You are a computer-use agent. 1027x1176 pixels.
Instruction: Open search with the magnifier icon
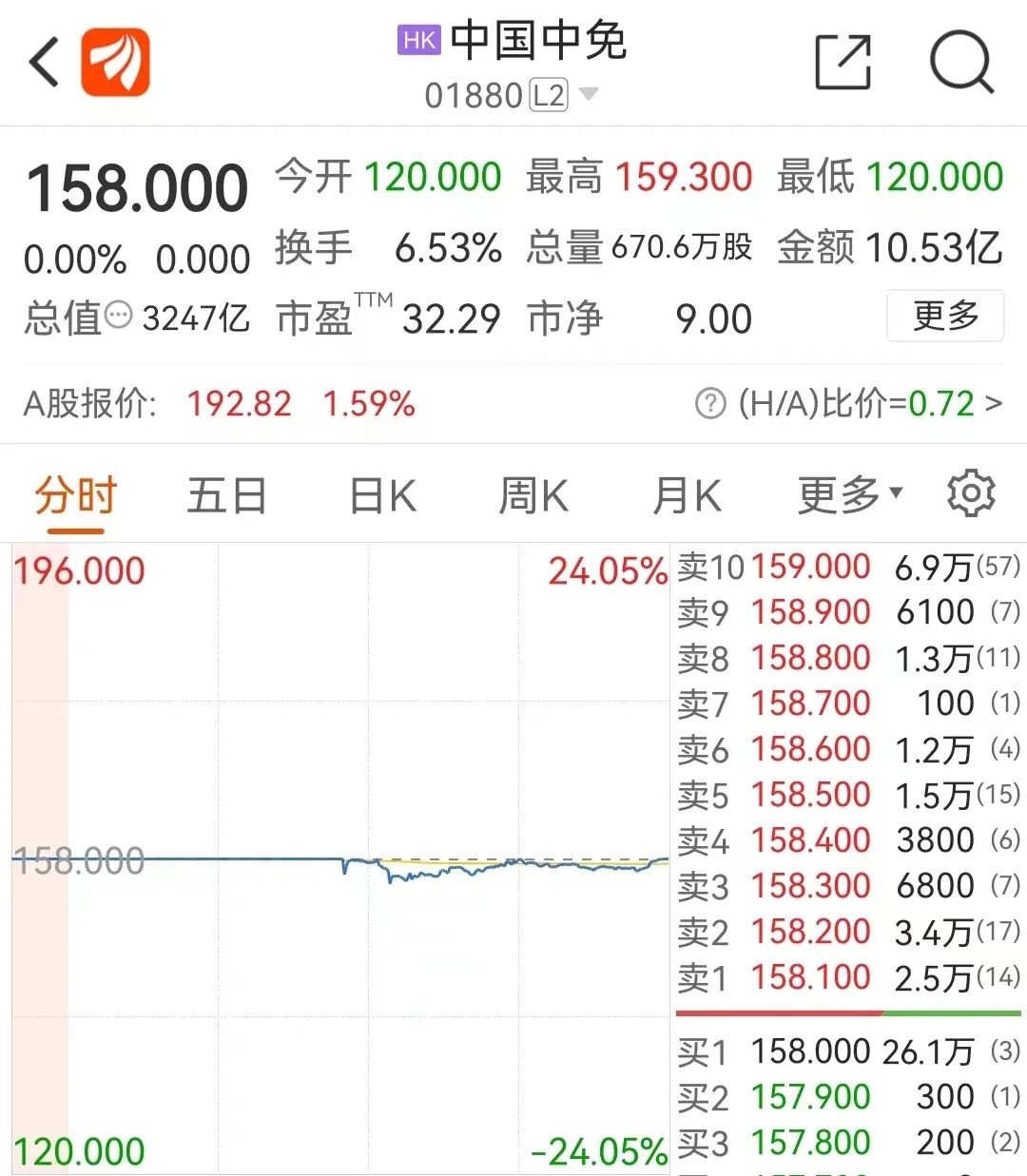click(x=963, y=60)
